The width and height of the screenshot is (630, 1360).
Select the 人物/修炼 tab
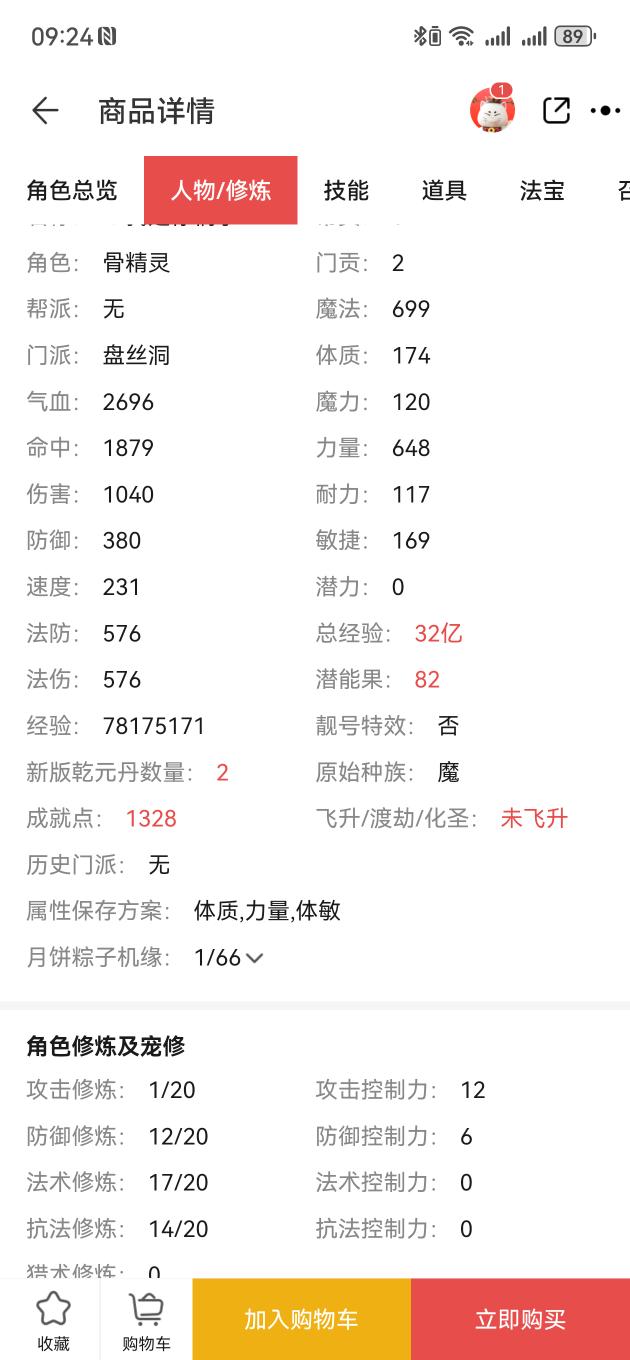click(x=221, y=190)
